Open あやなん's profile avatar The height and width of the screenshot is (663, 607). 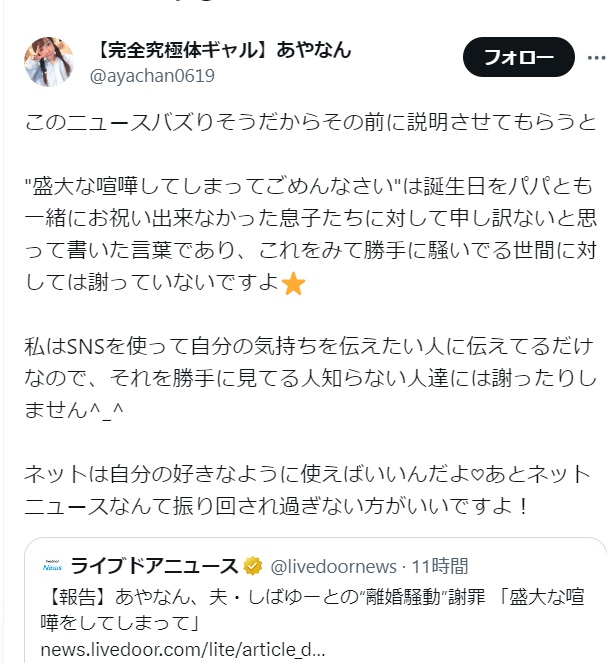(48, 62)
